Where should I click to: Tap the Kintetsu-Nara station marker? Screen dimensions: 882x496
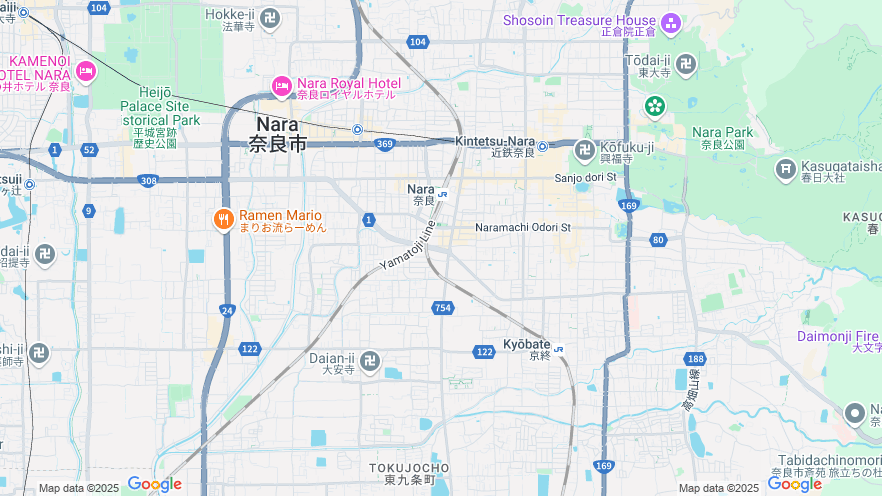[542, 146]
